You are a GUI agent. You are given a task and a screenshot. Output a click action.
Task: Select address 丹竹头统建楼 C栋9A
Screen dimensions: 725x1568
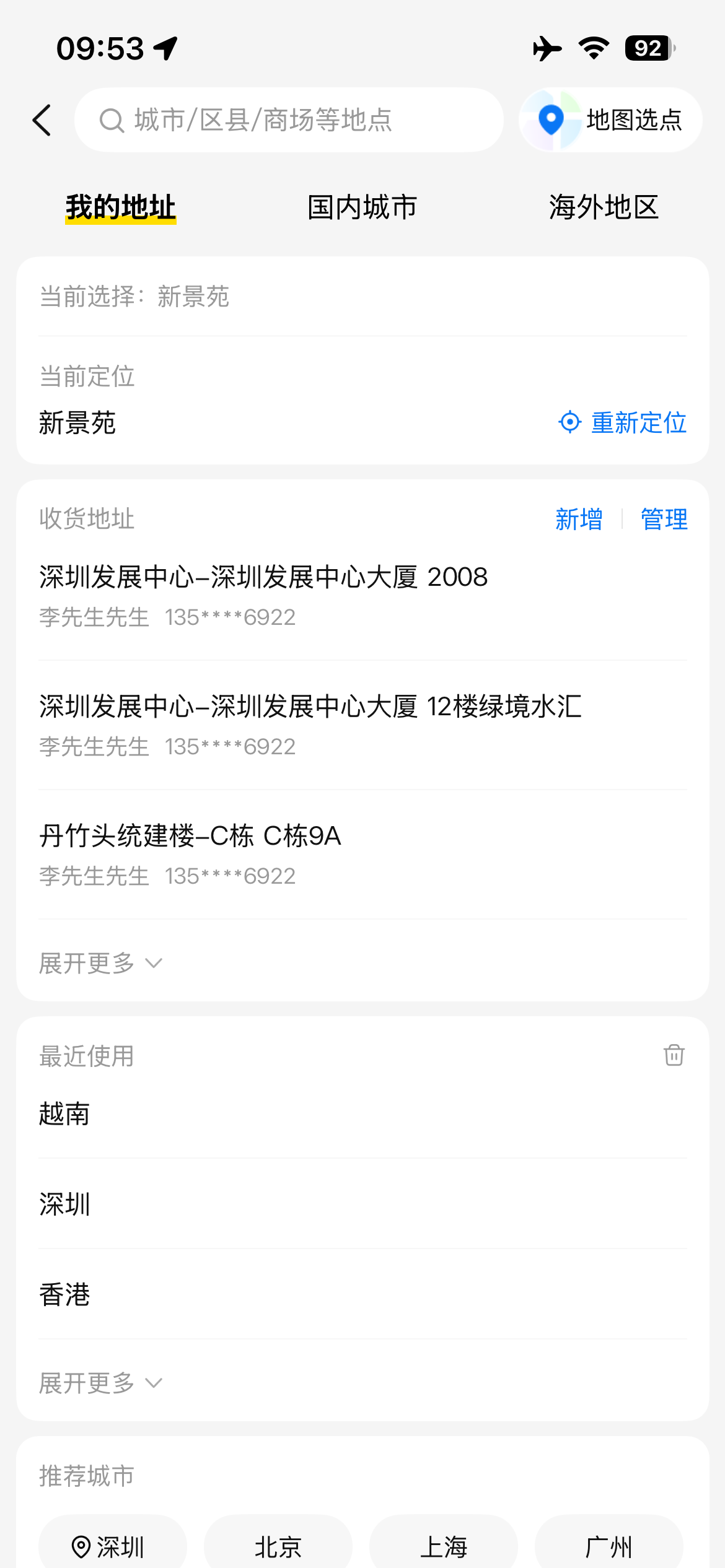[190, 853]
